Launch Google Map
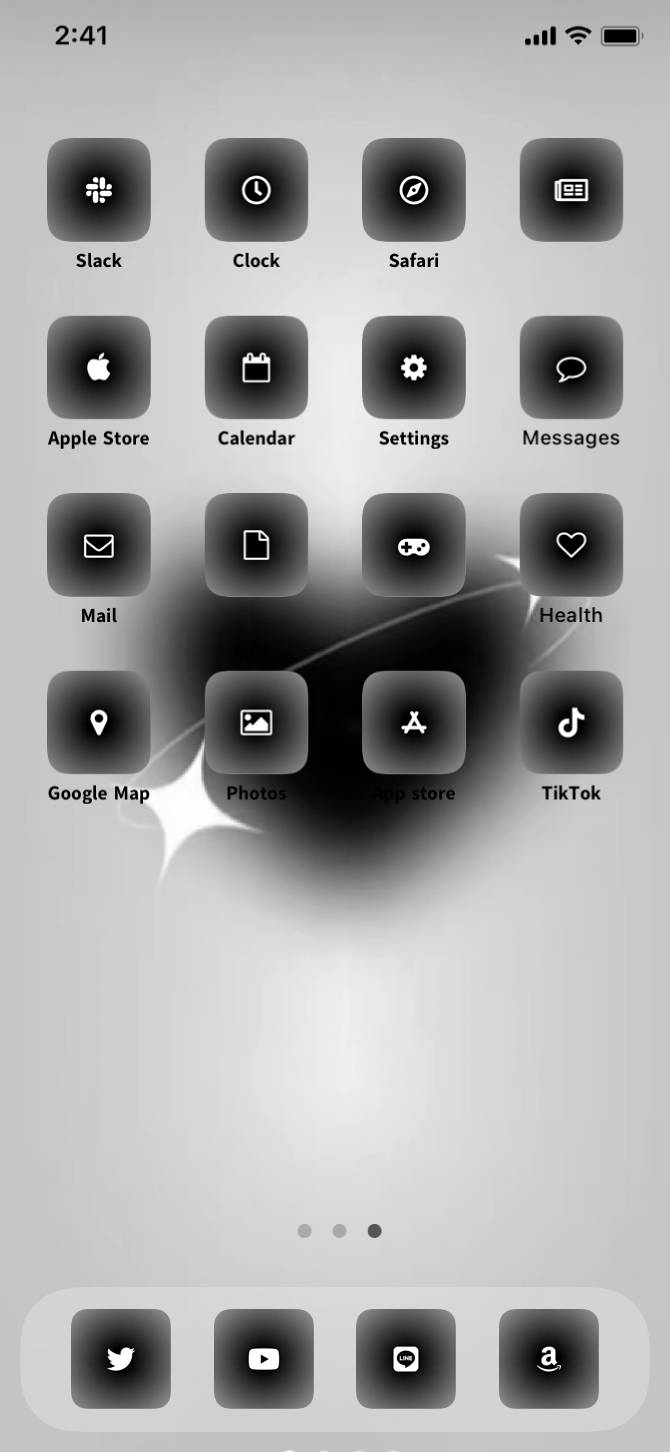The height and width of the screenshot is (1452, 670). (99, 722)
